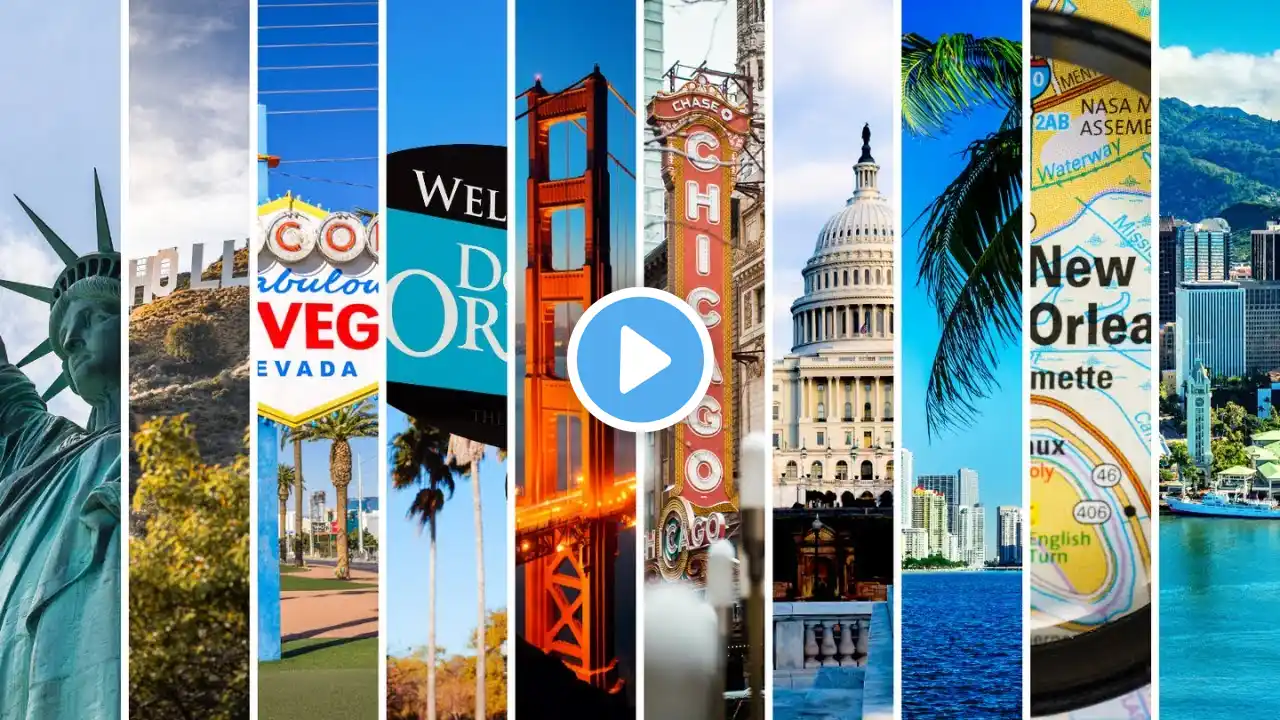
Task: Play the US cities video
Action: click(x=640, y=360)
